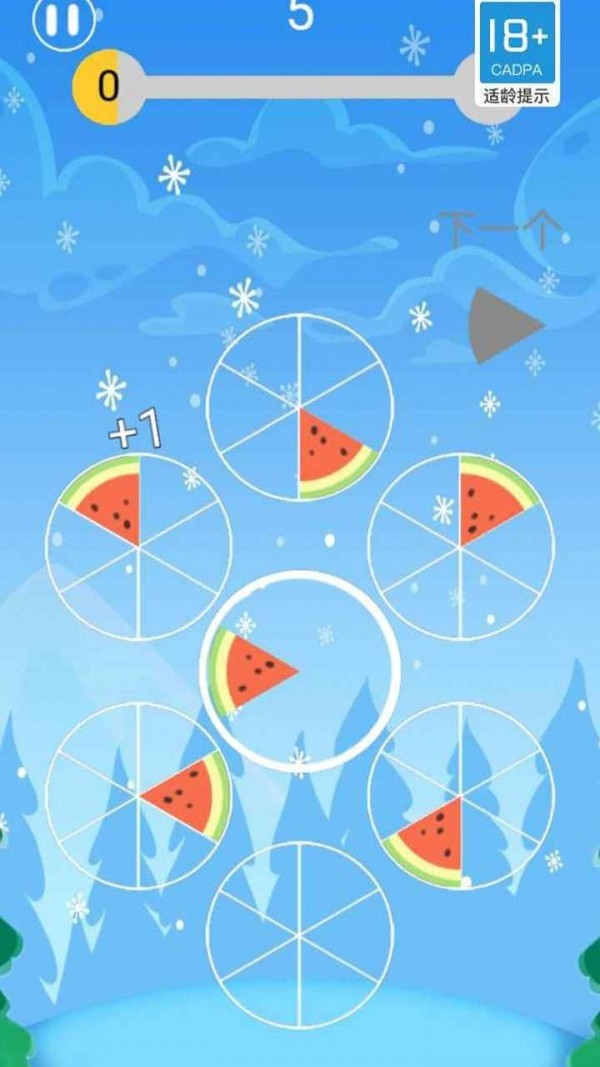Place slice in the '+1' plate

(138, 547)
